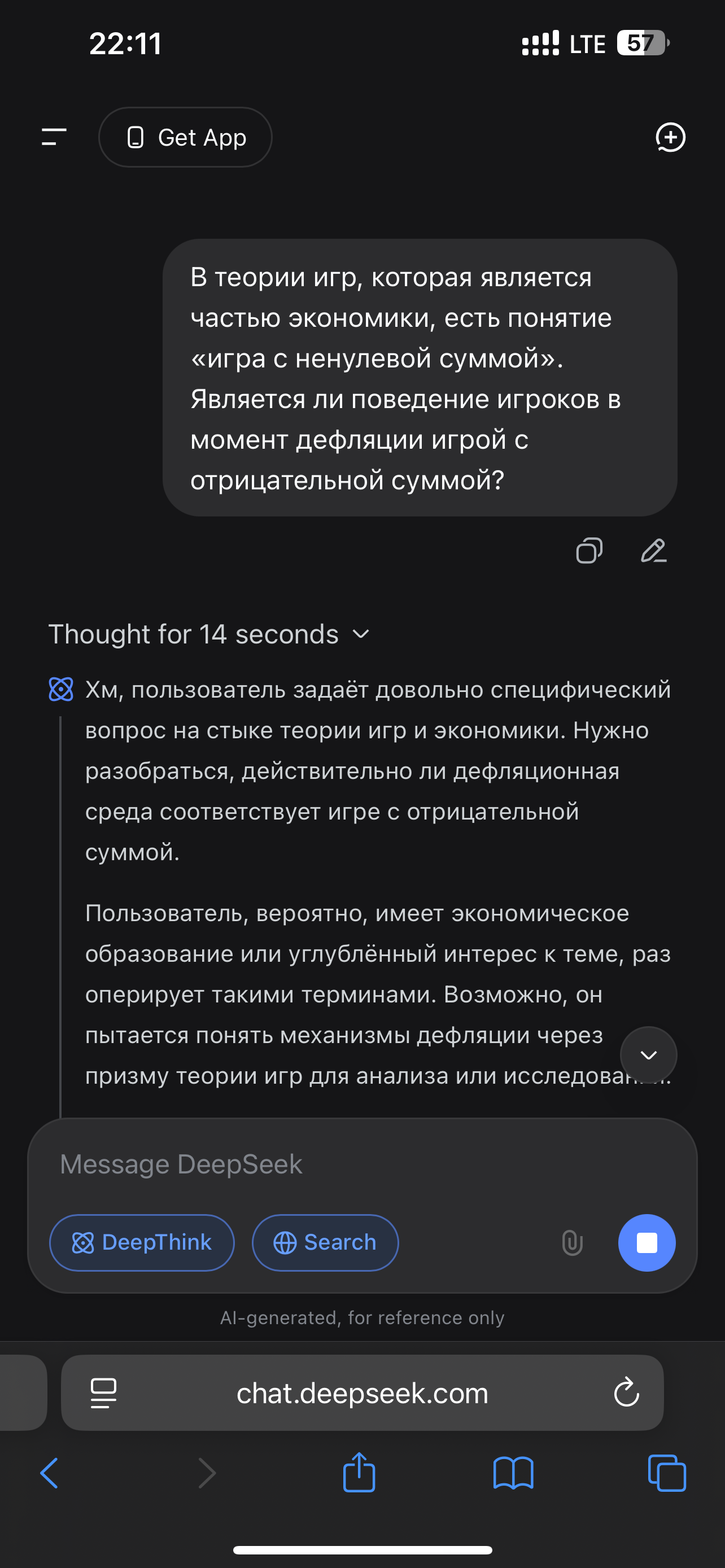This screenshot has height=1568, width=725.
Task: Reload the chat.deepseek.com page
Action: 626,1392
